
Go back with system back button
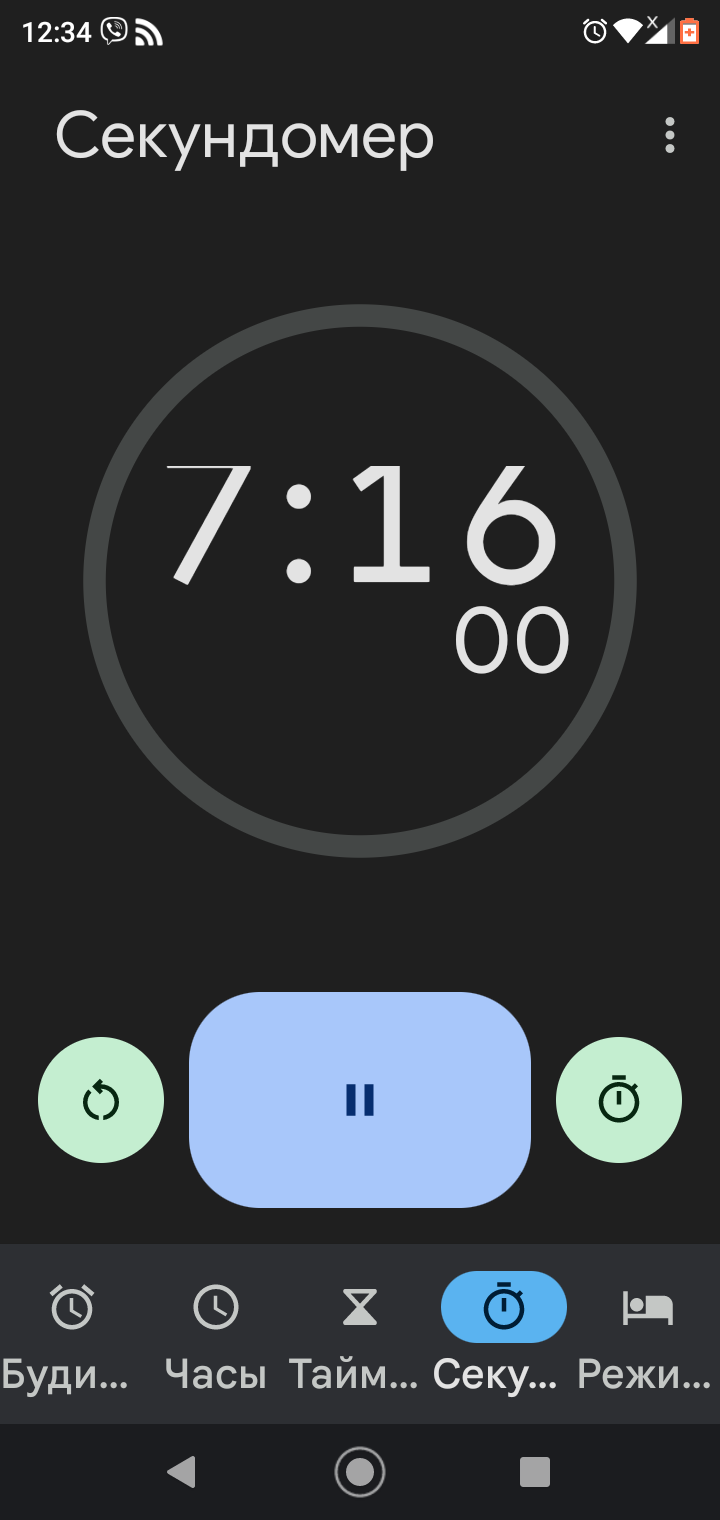click(x=181, y=1471)
